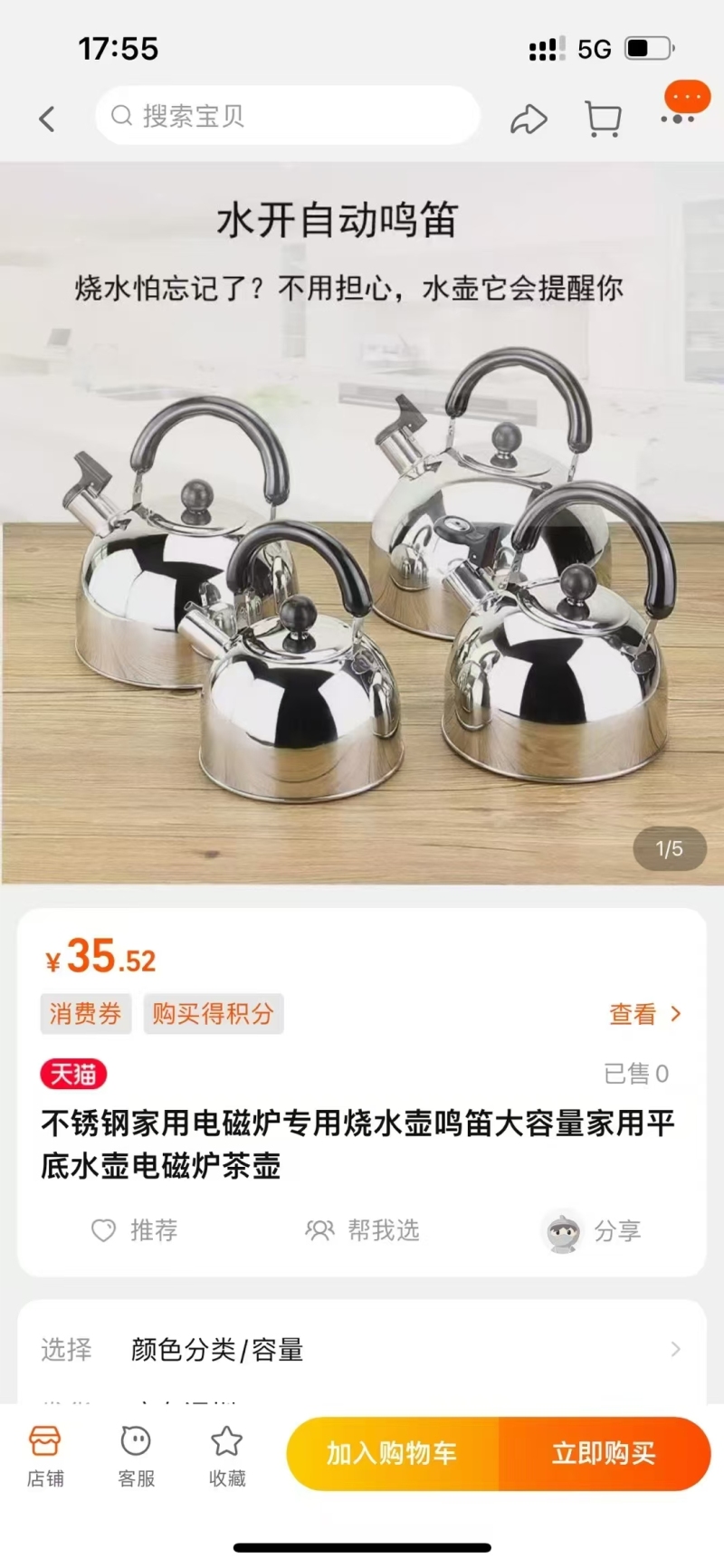
Task: Tap the 购买得积分 chip
Action: pos(213,1014)
